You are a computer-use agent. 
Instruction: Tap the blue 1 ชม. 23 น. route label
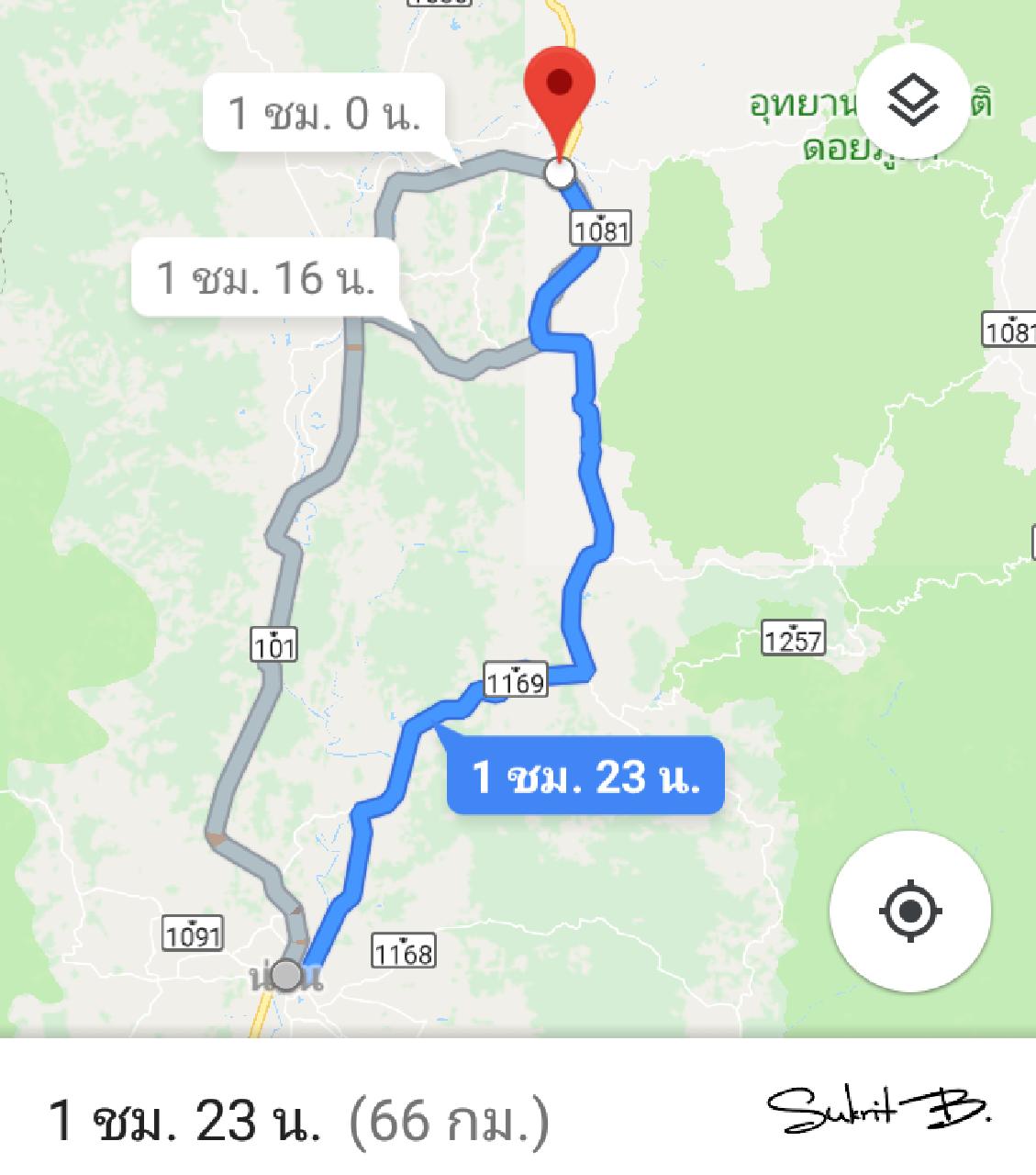tap(585, 777)
